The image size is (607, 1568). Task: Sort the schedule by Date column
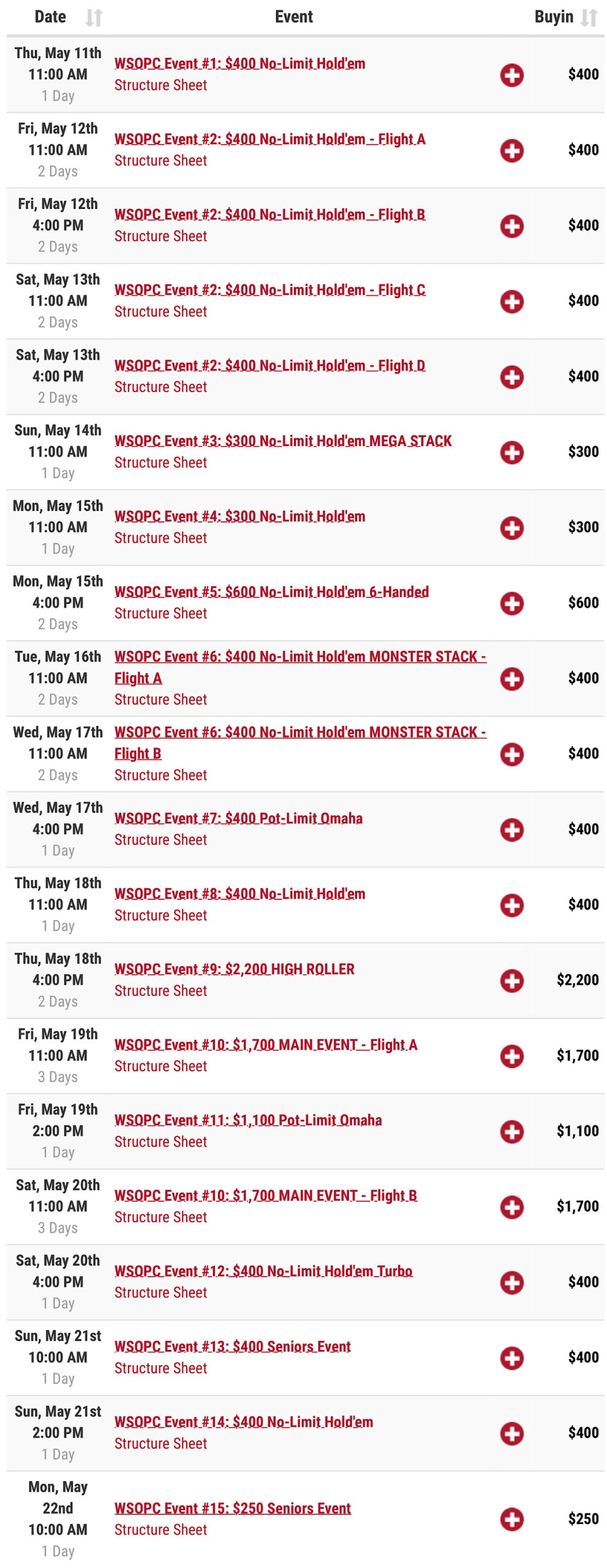pyautogui.click(x=93, y=18)
